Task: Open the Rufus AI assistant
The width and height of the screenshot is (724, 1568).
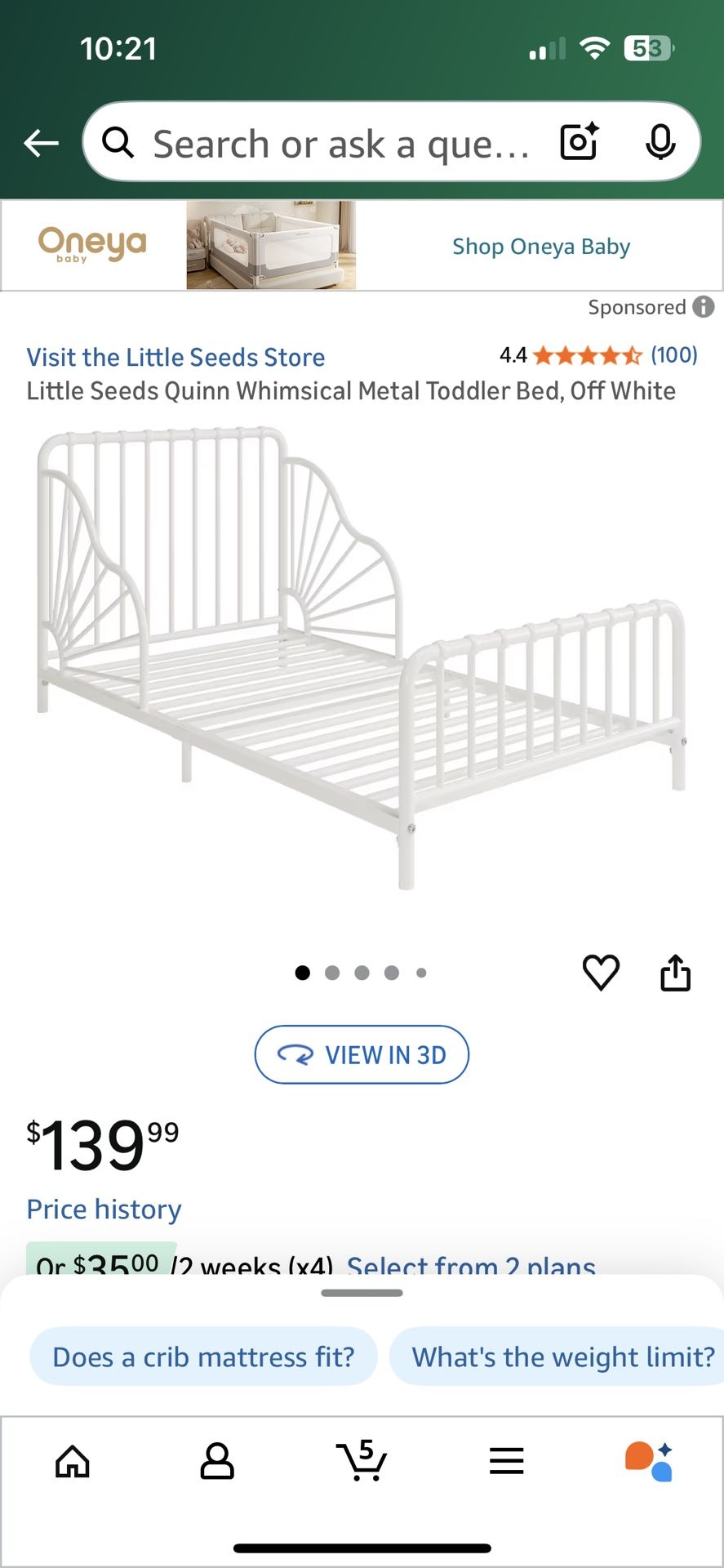Action: [x=651, y=1462]
